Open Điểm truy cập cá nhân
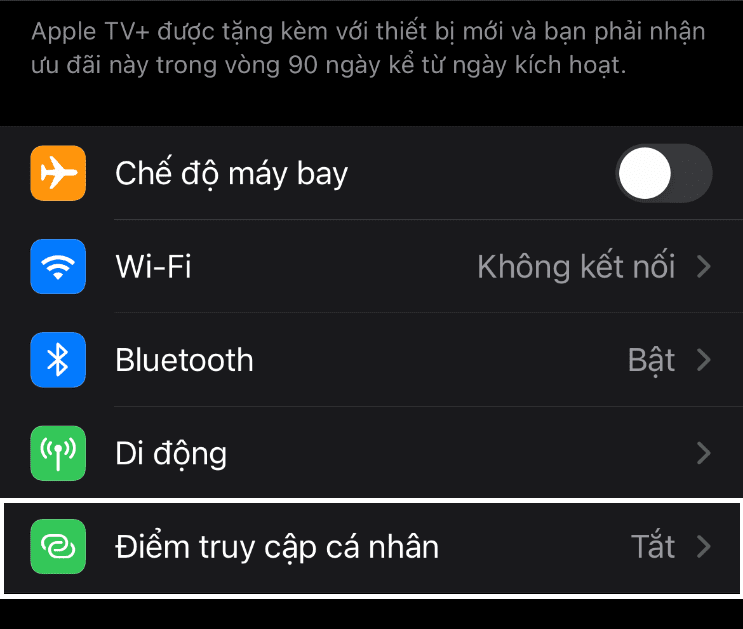The height and width of the screenshot is (629, 743). [370, 547]
